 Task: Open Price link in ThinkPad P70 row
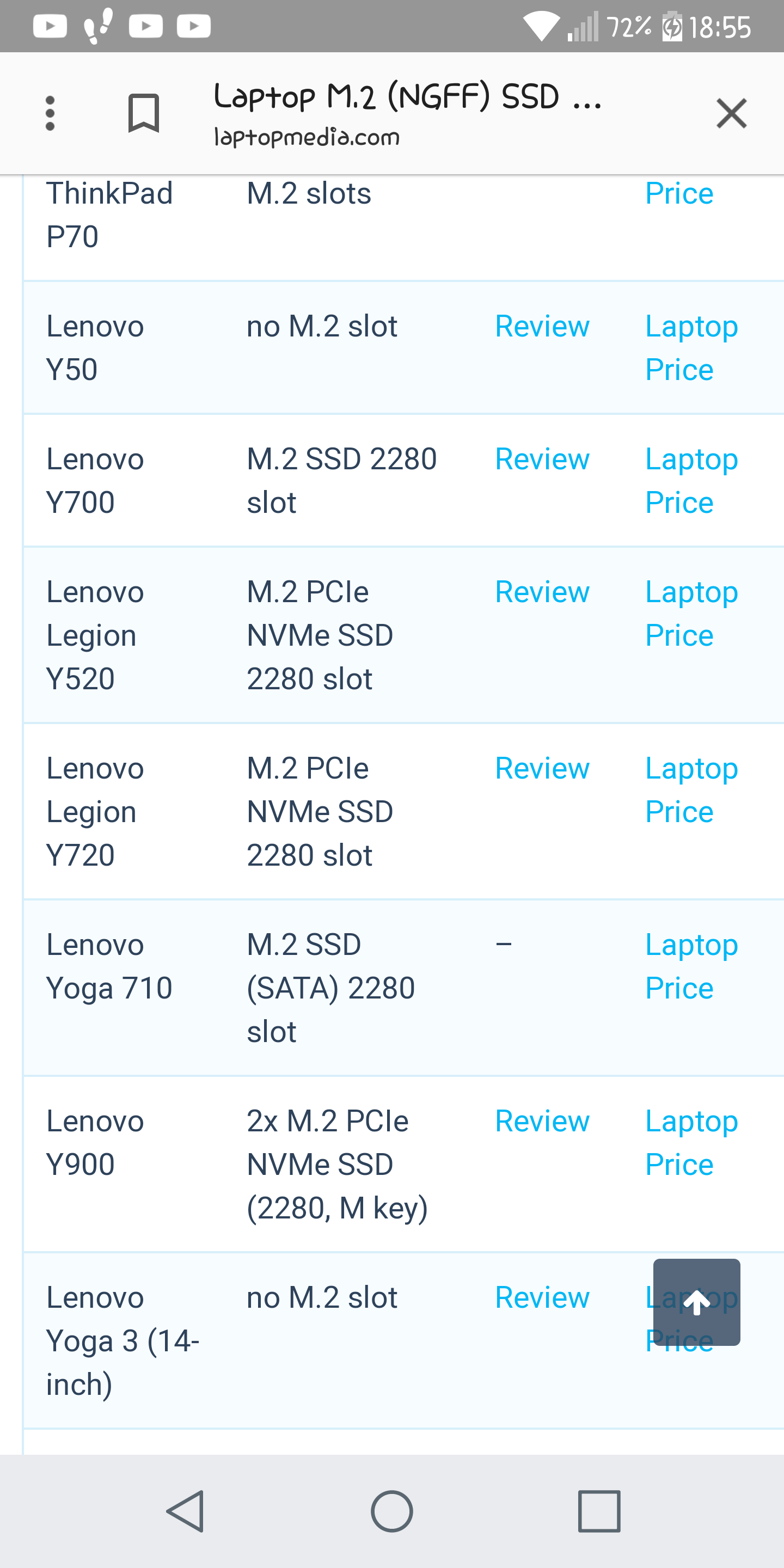tap(679, 194)
